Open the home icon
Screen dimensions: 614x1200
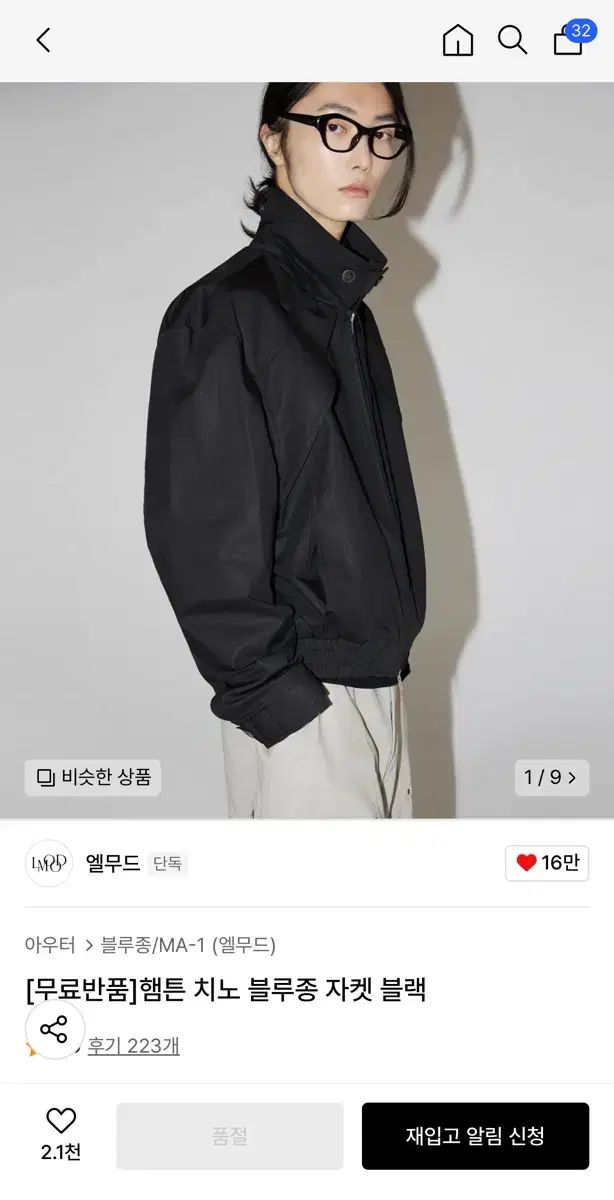pos(458,40)
